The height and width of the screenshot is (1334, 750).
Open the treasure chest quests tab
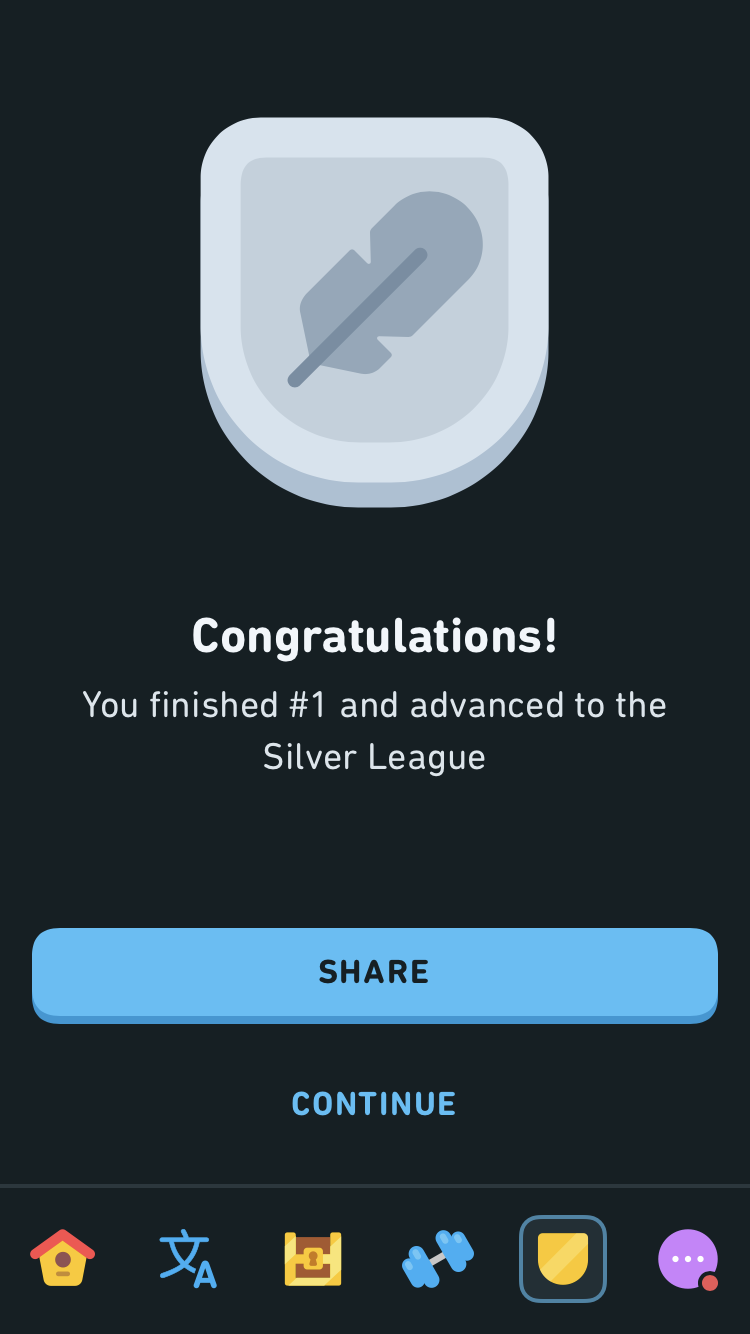(x=313, y=1258)
